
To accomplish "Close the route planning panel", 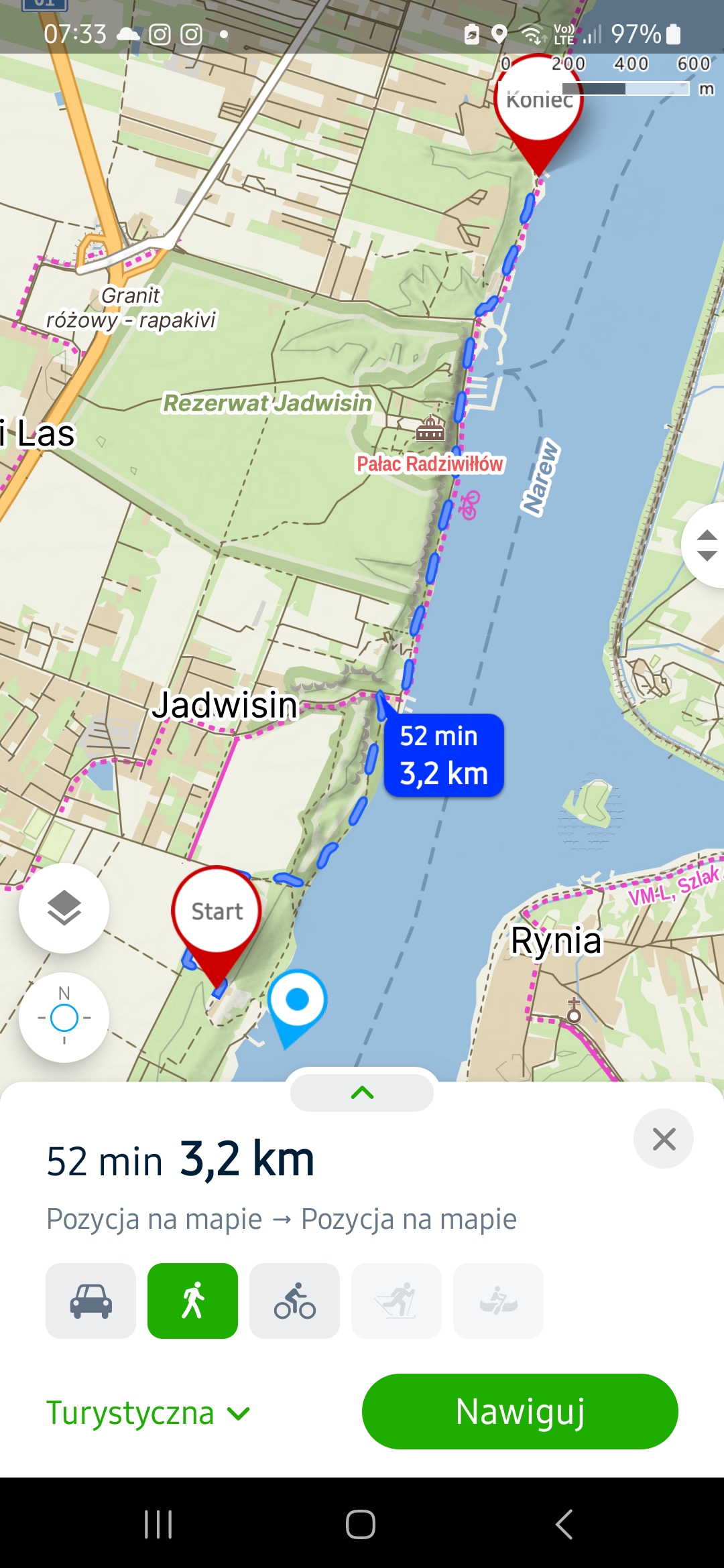I will [x=664, y=1138].
